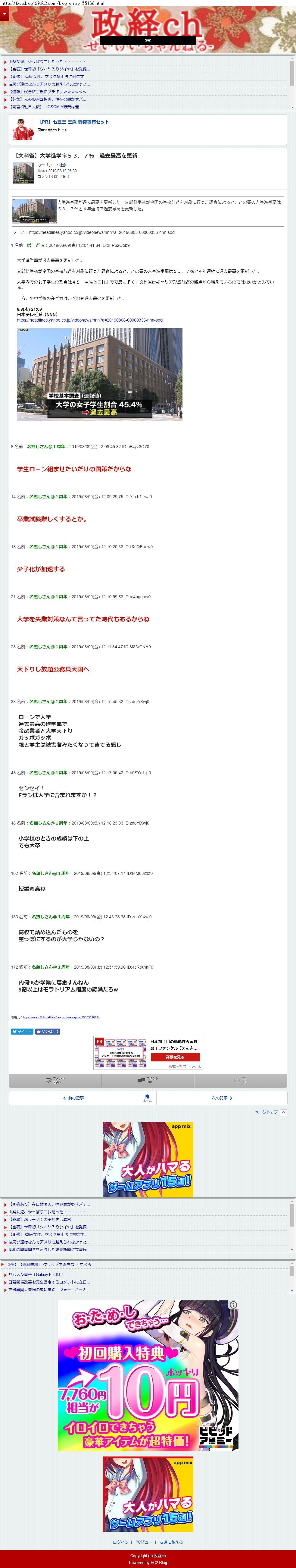
Task: Tap the 友達に教える link
Action: pyautogui.click(x=171, y=1542)
